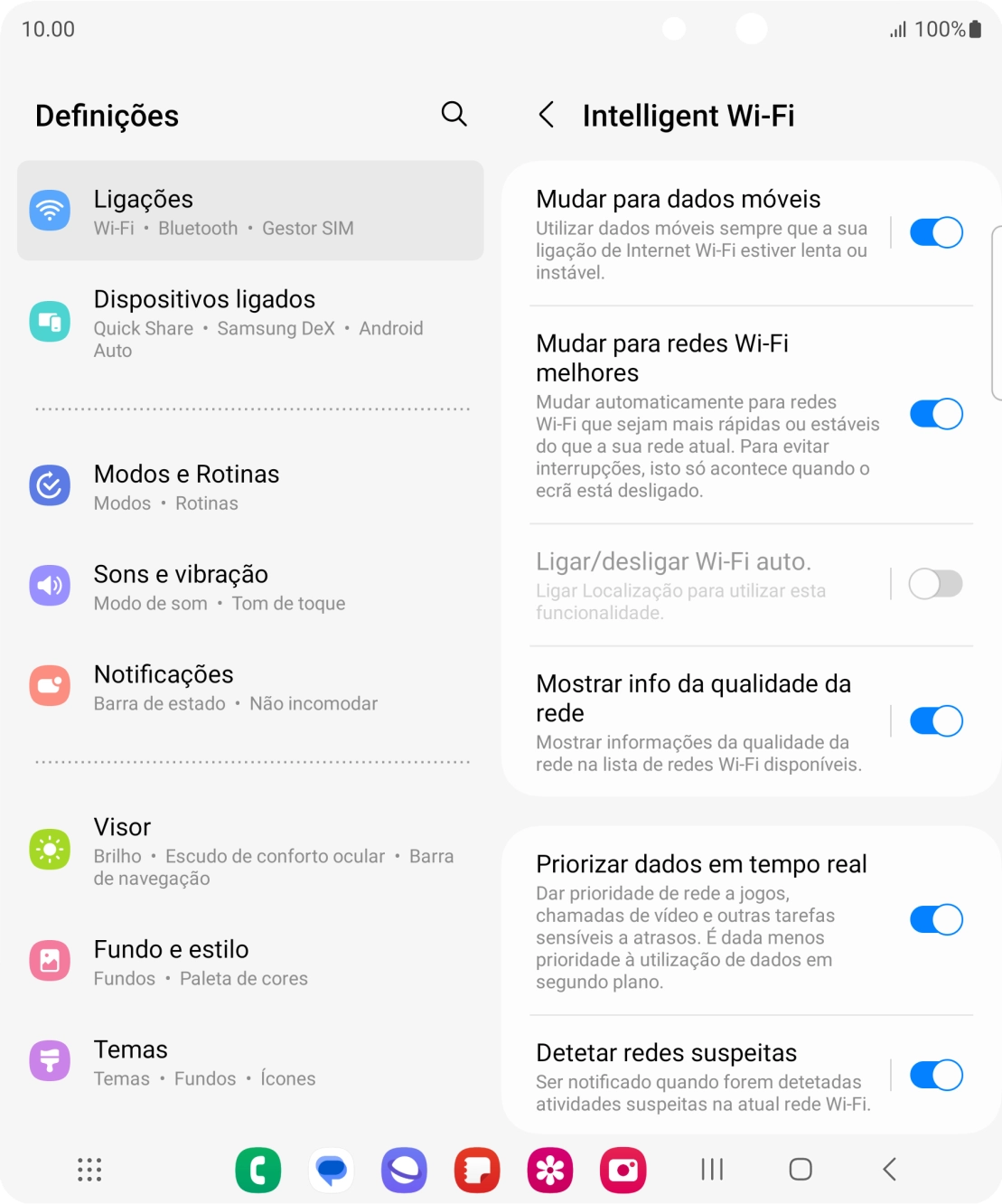This screenshot has width=1002, height=1204.
Task: Disable Mudar para dados móveis
Action: (x=935, y=232)
